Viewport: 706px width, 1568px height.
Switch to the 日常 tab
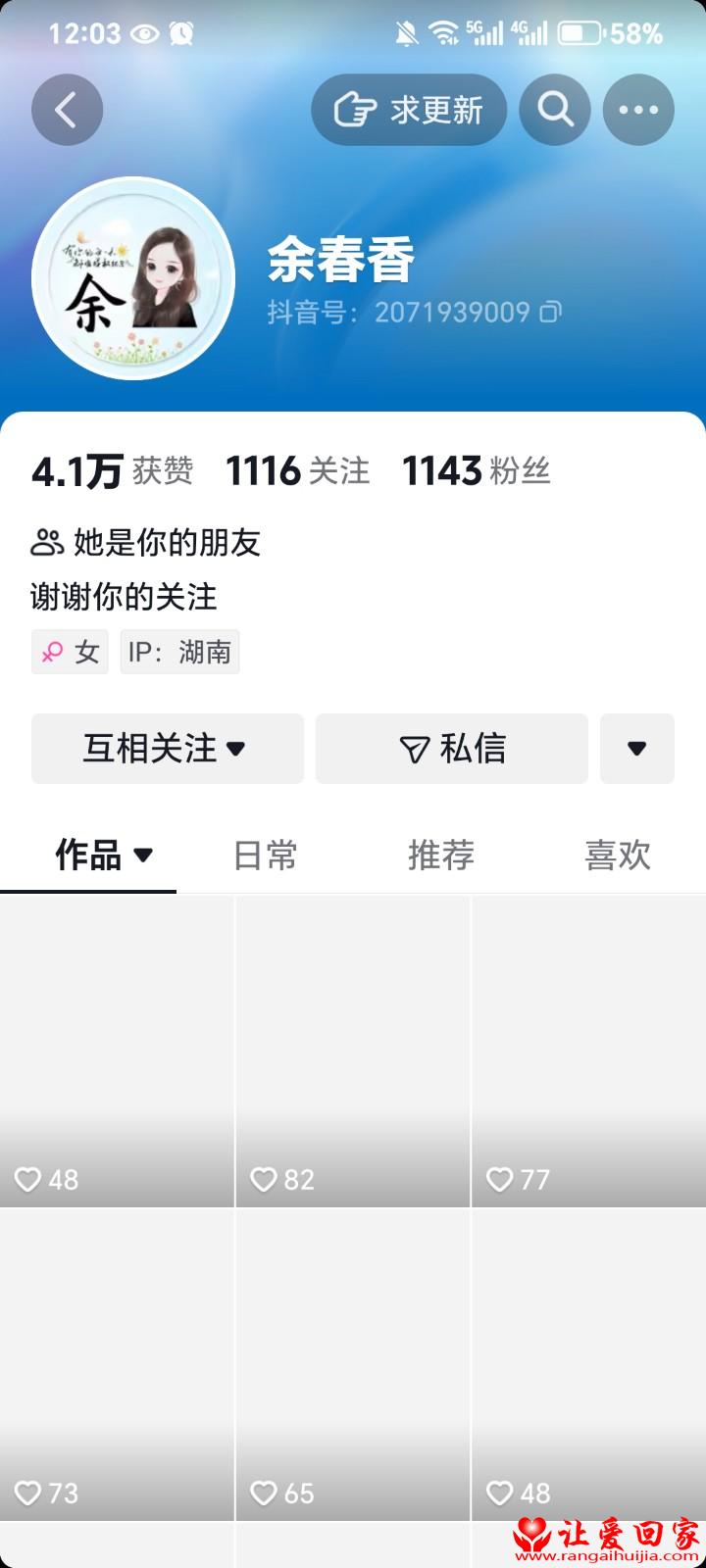(x=265, y=856)
